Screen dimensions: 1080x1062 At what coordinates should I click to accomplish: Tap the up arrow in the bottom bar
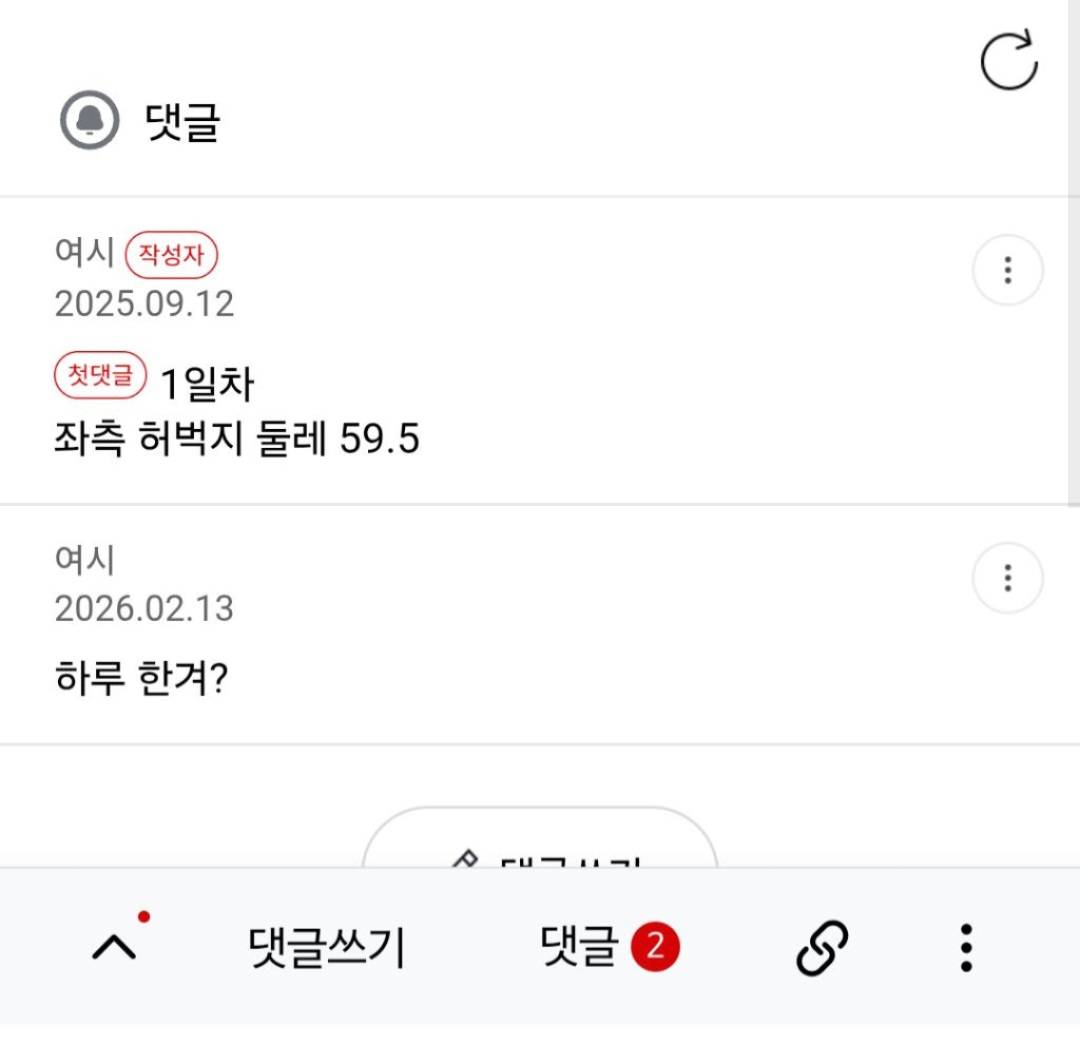114,946
